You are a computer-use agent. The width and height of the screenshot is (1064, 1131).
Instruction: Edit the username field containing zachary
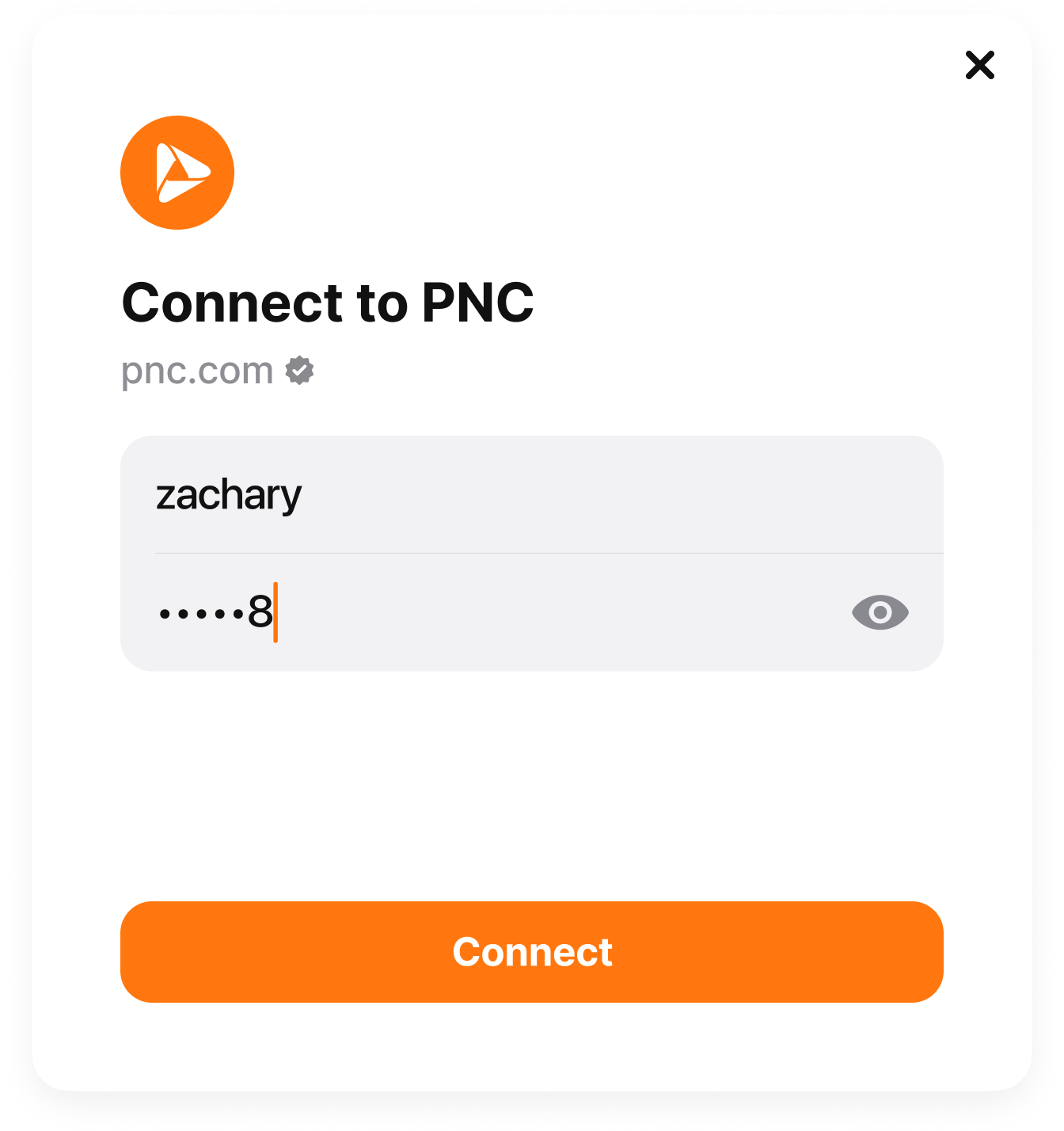(530, 495)
